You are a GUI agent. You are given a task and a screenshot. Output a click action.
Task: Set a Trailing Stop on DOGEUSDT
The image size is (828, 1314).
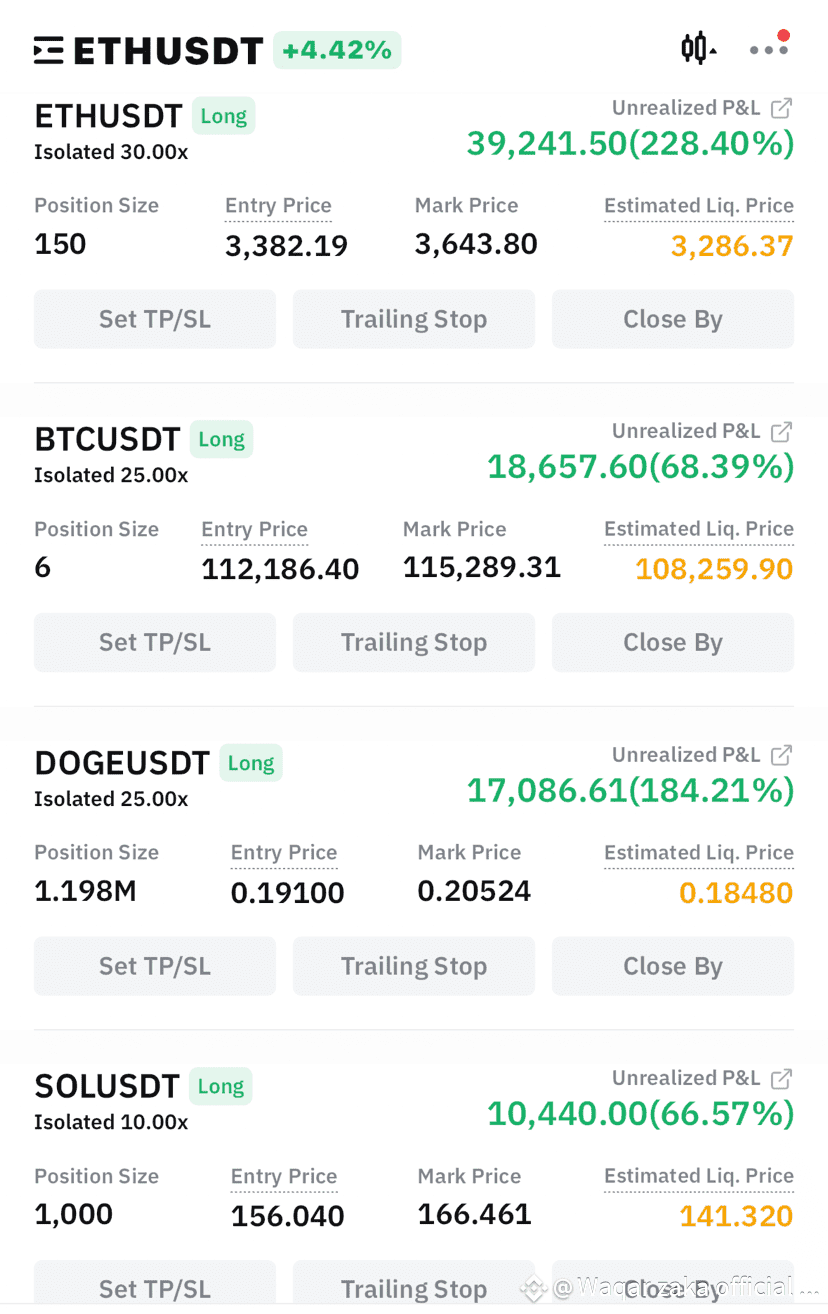point(413,966)
